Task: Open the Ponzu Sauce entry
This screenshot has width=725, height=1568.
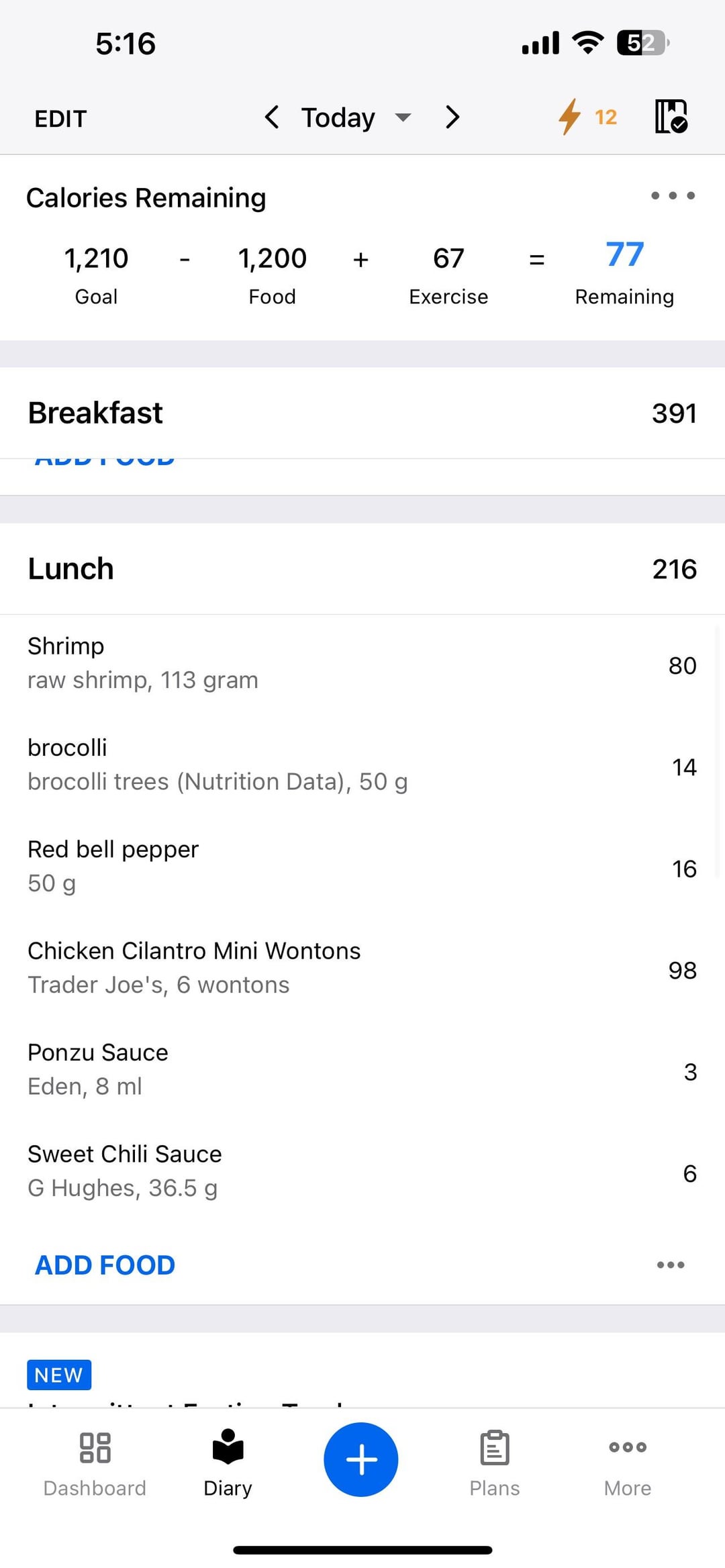Action: [362, 1071]
